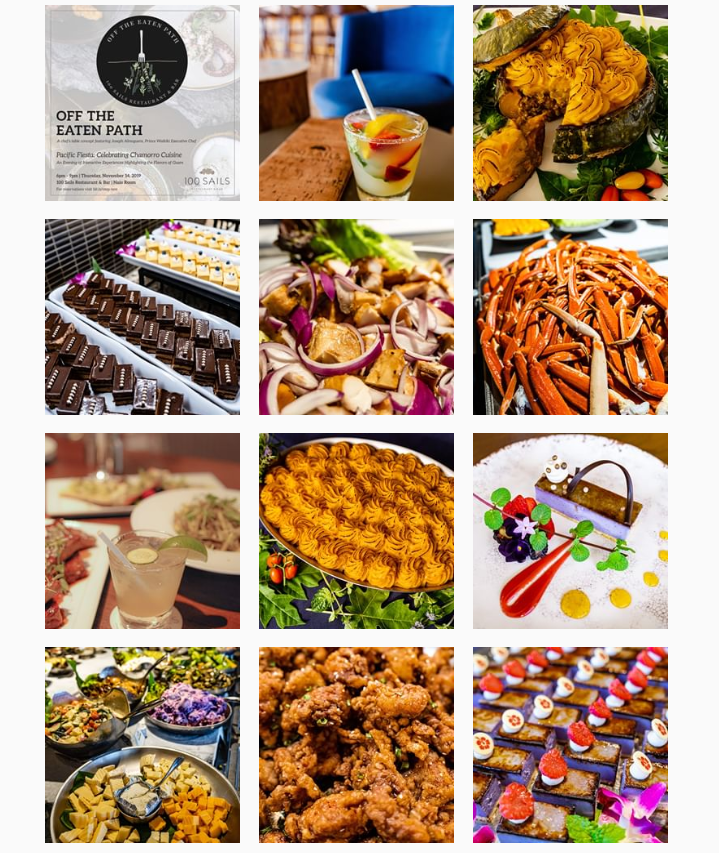Viewport: 719px width, 853px height.
Task: Open the chocolate dessert trays post
Action: 142,317
